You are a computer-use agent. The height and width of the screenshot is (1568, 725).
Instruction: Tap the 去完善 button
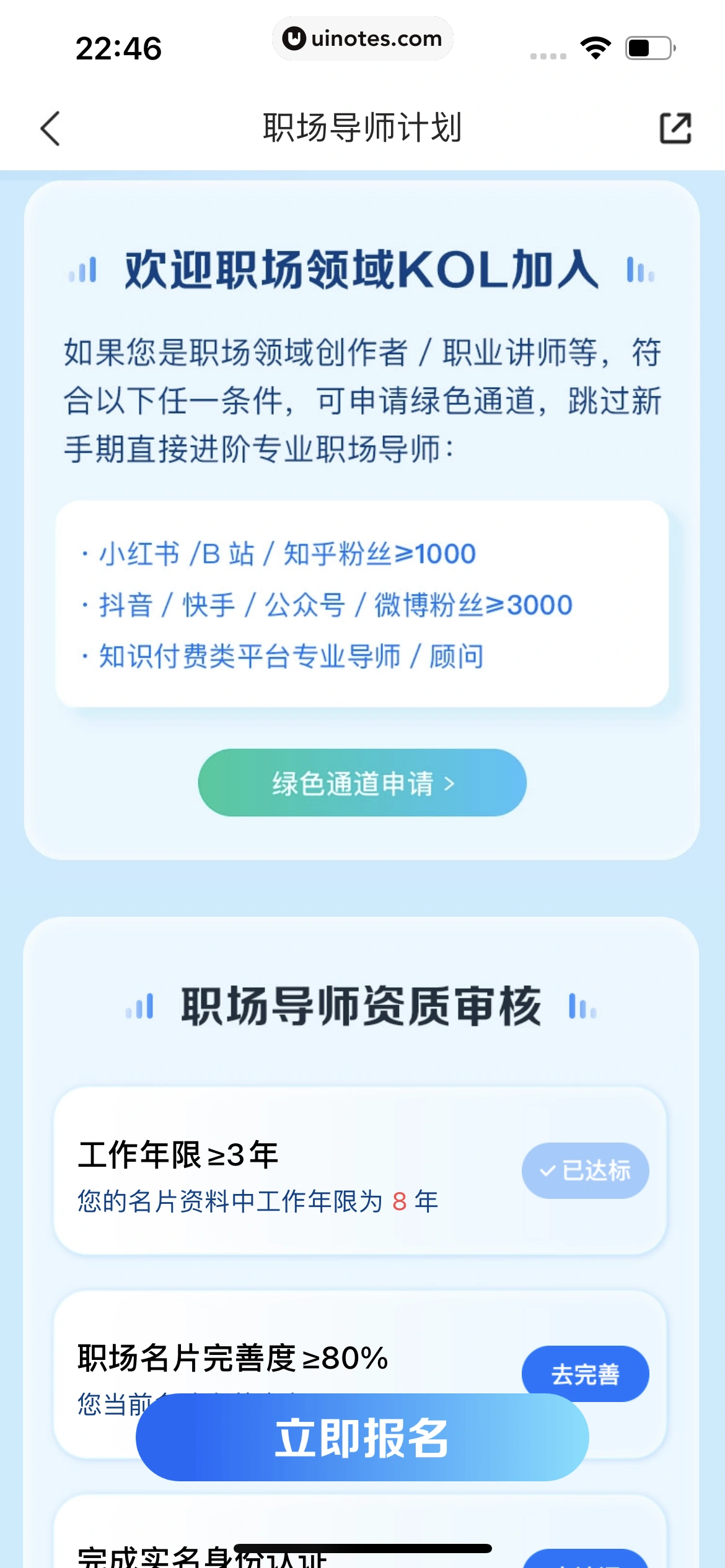point(585,1372)
